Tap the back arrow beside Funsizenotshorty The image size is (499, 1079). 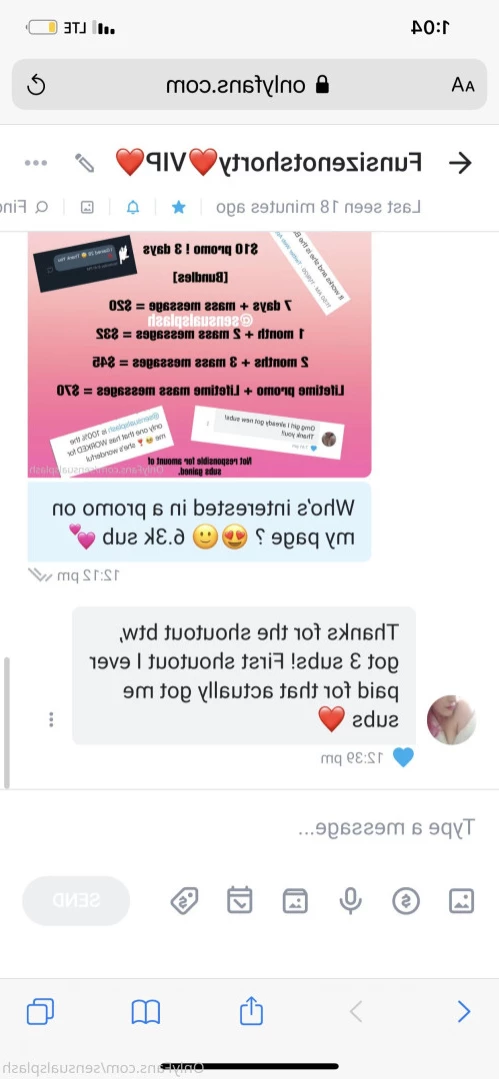460,163
